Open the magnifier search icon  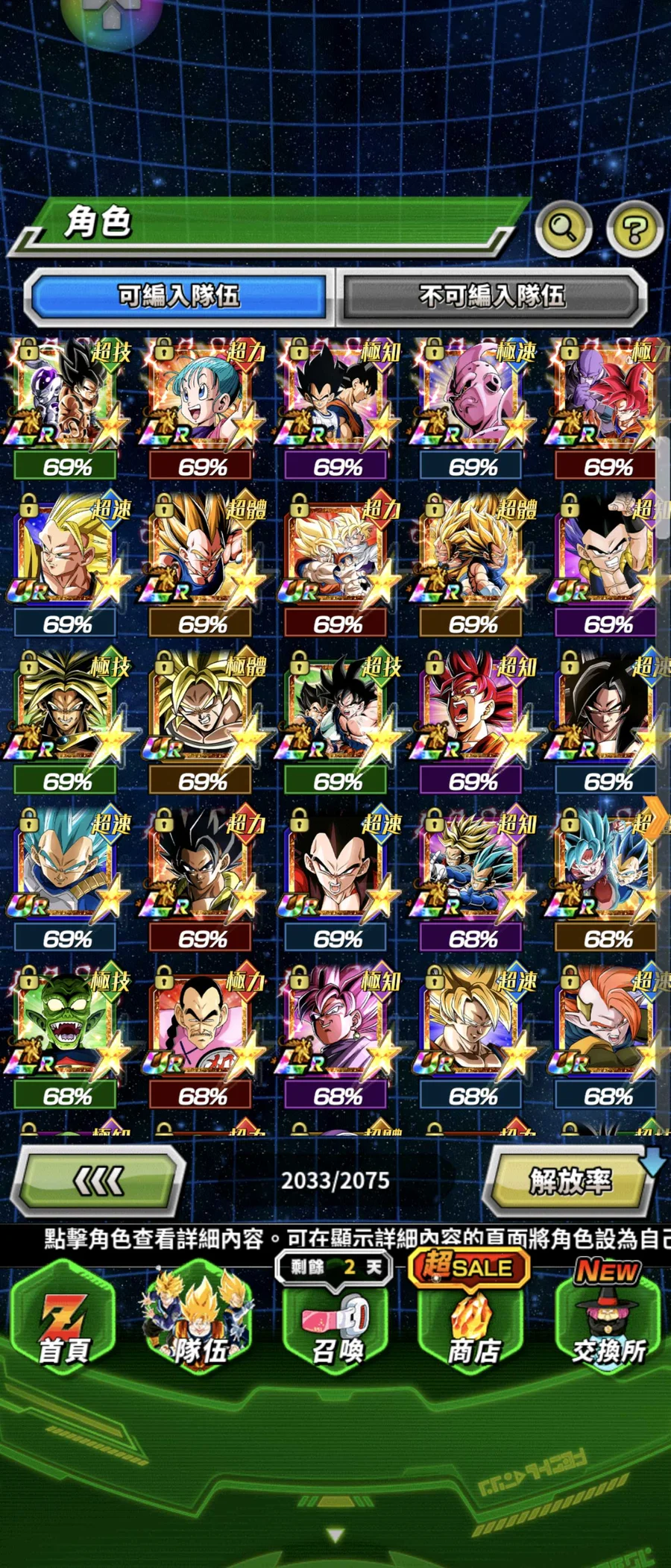point(564,228)
